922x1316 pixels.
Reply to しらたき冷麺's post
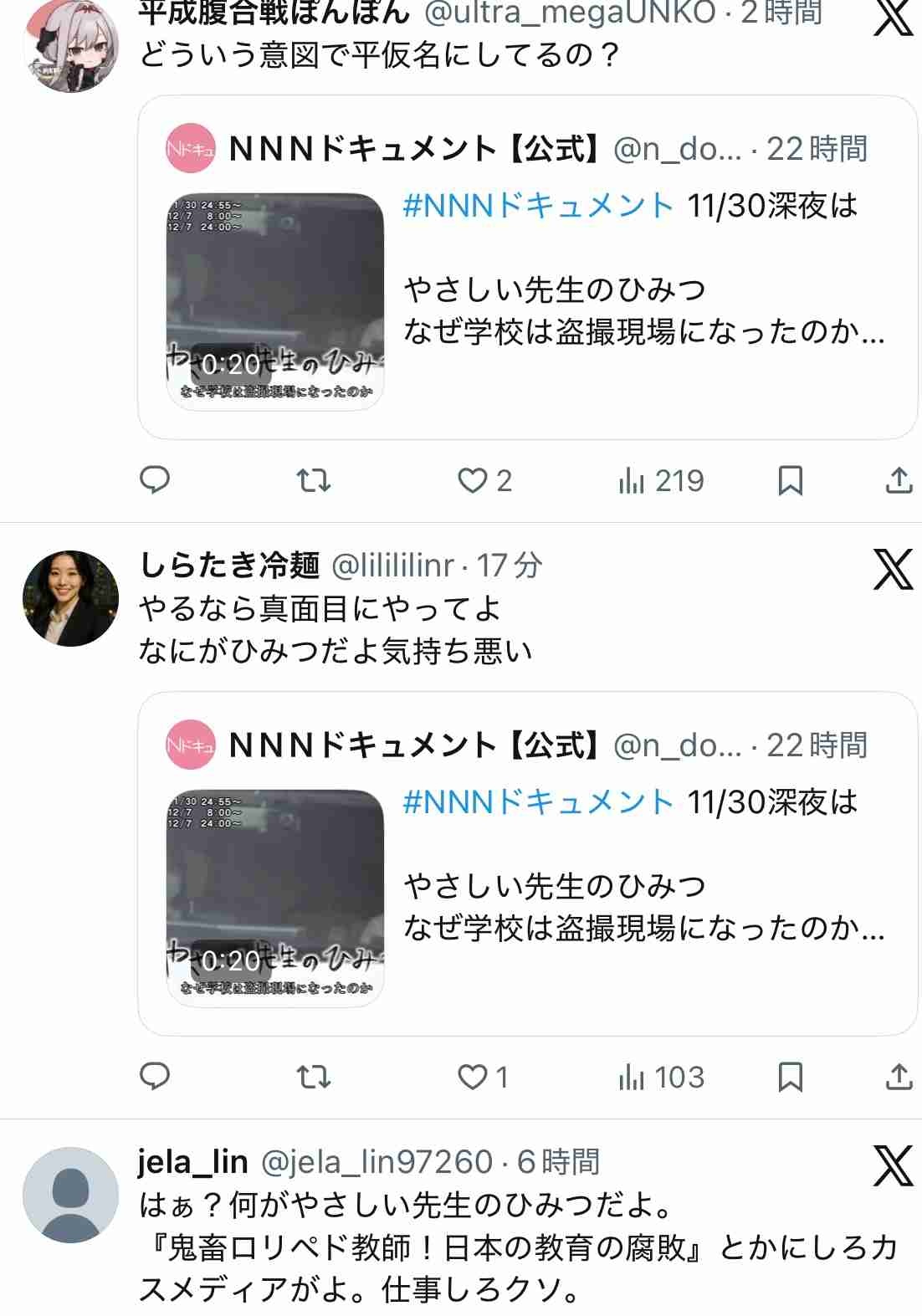(x=154, y=1076)
